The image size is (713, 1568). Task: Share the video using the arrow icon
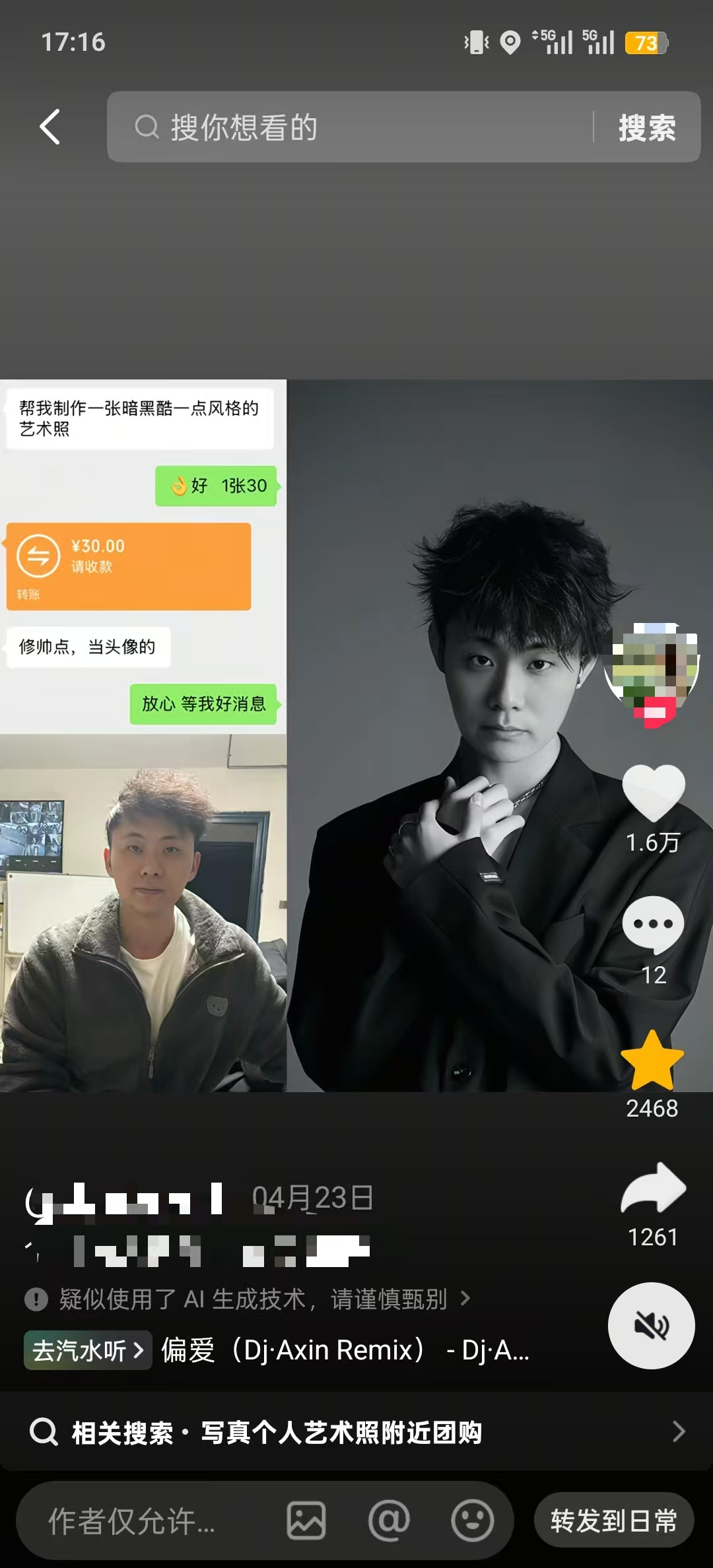654,1188
